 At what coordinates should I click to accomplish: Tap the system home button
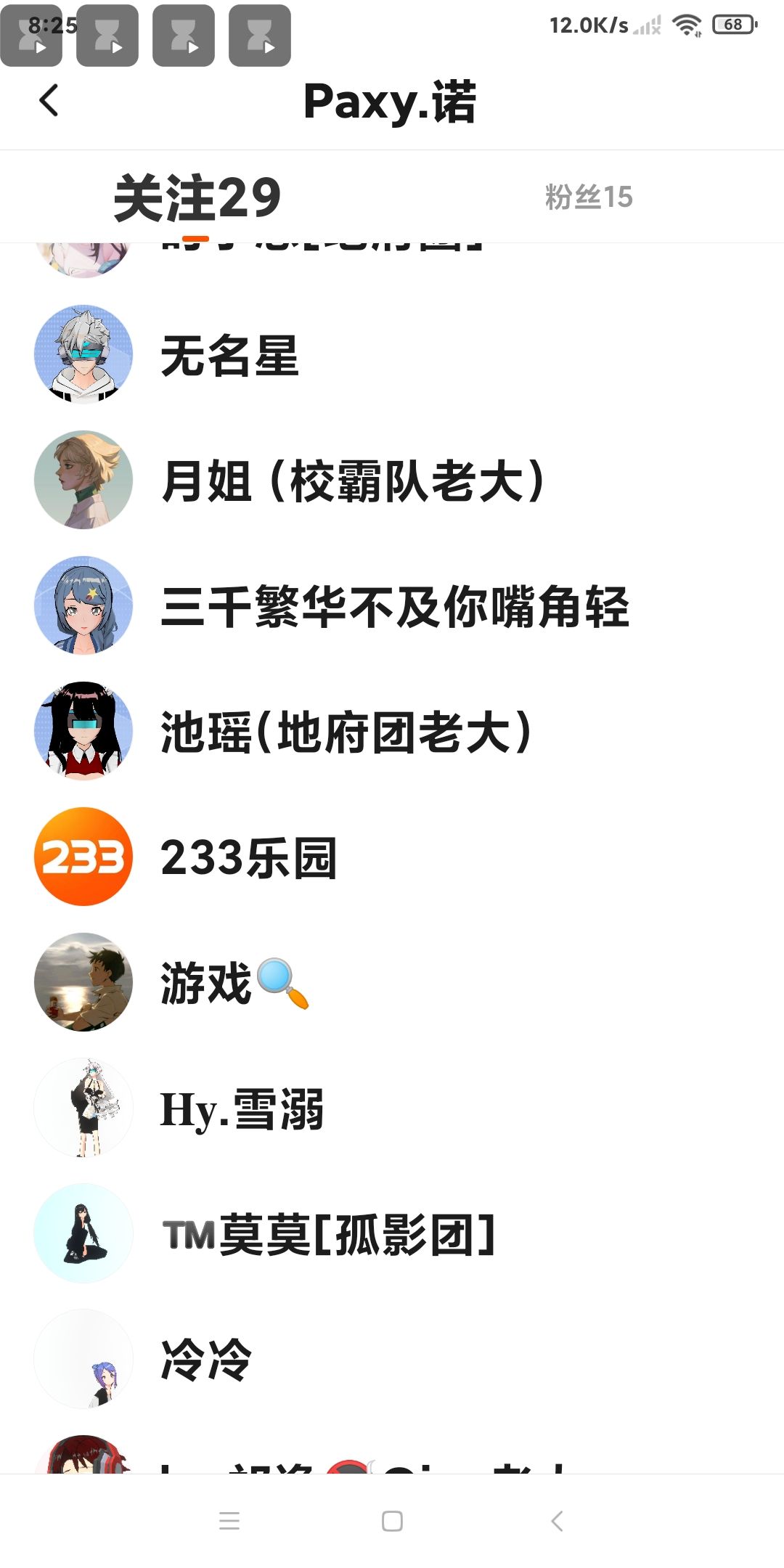coord(392,1521)
